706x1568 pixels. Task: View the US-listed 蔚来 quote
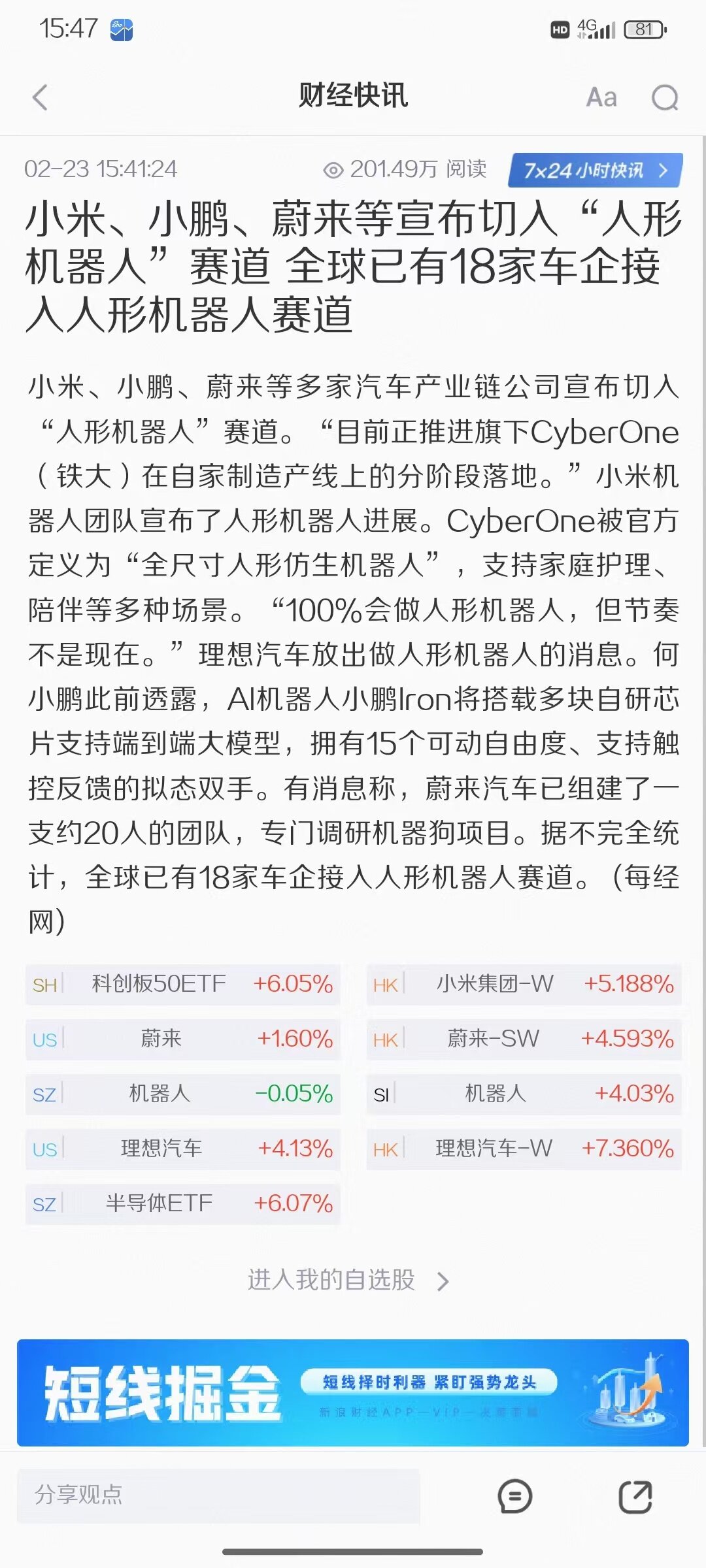click(x=183, y=1039)
